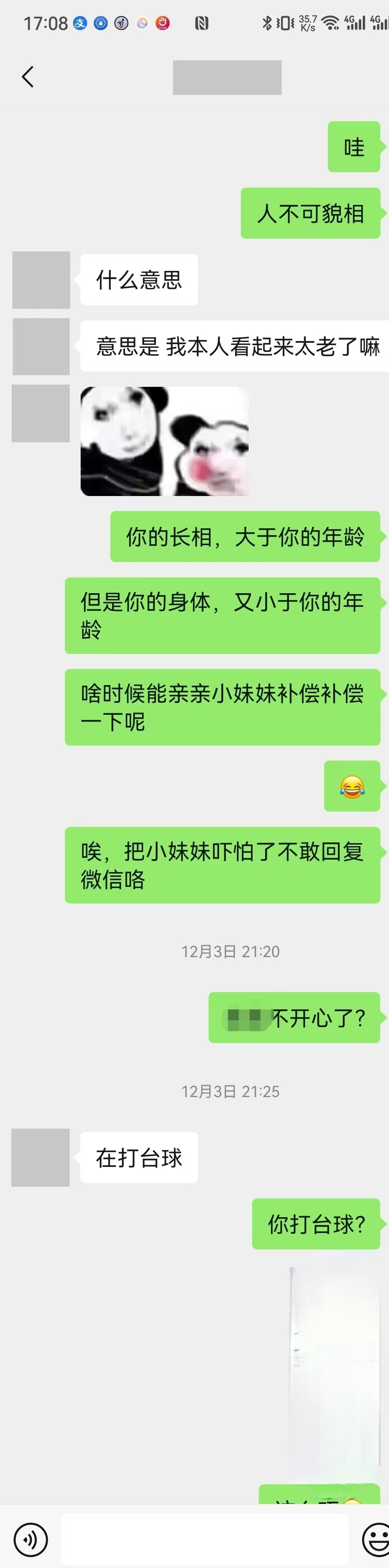Open the panda meme sticker
This screenshot has height=1568, width=389.
click(164, 441)
